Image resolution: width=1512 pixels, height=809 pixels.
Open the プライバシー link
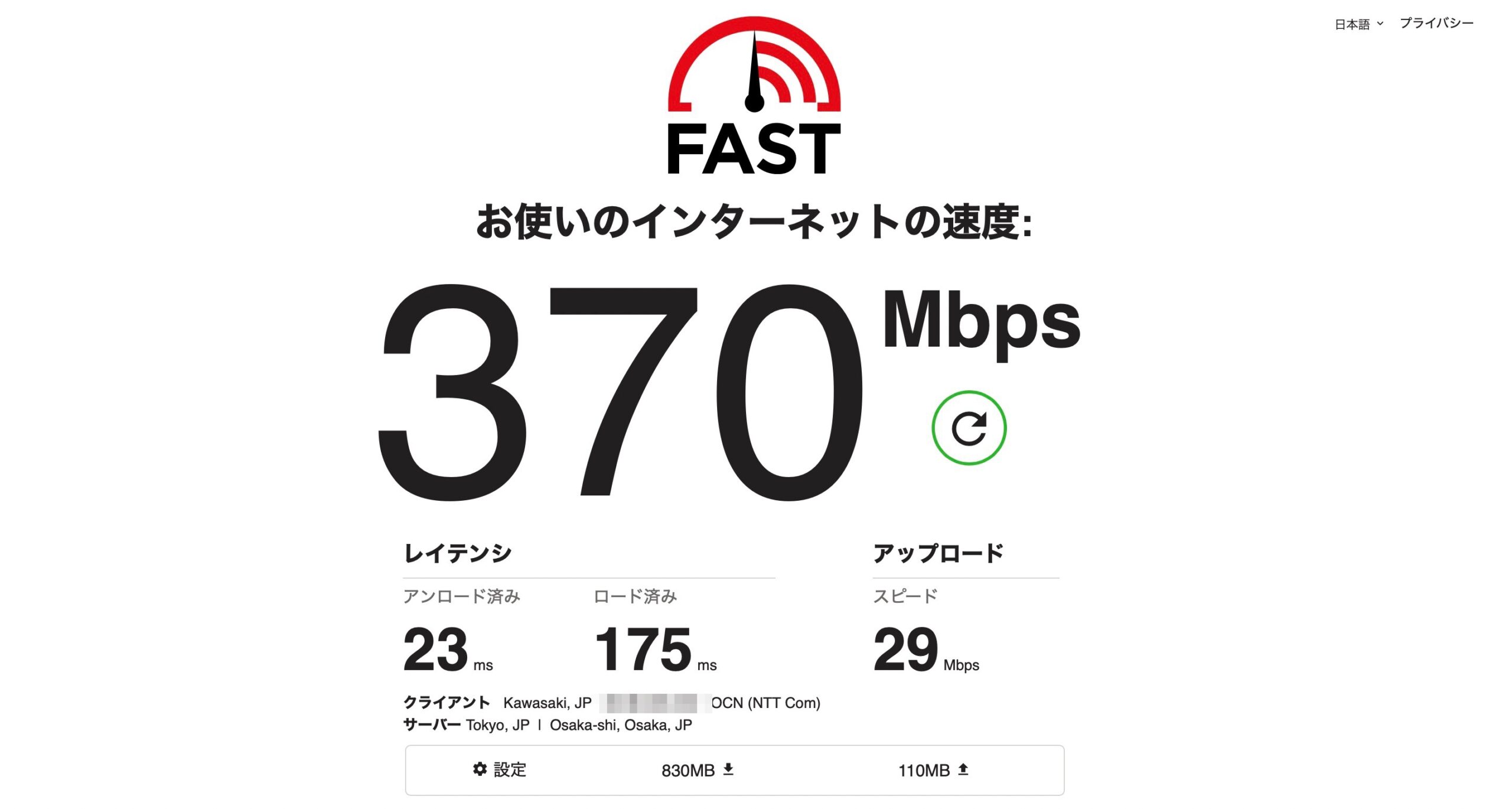pos(1436,23)
